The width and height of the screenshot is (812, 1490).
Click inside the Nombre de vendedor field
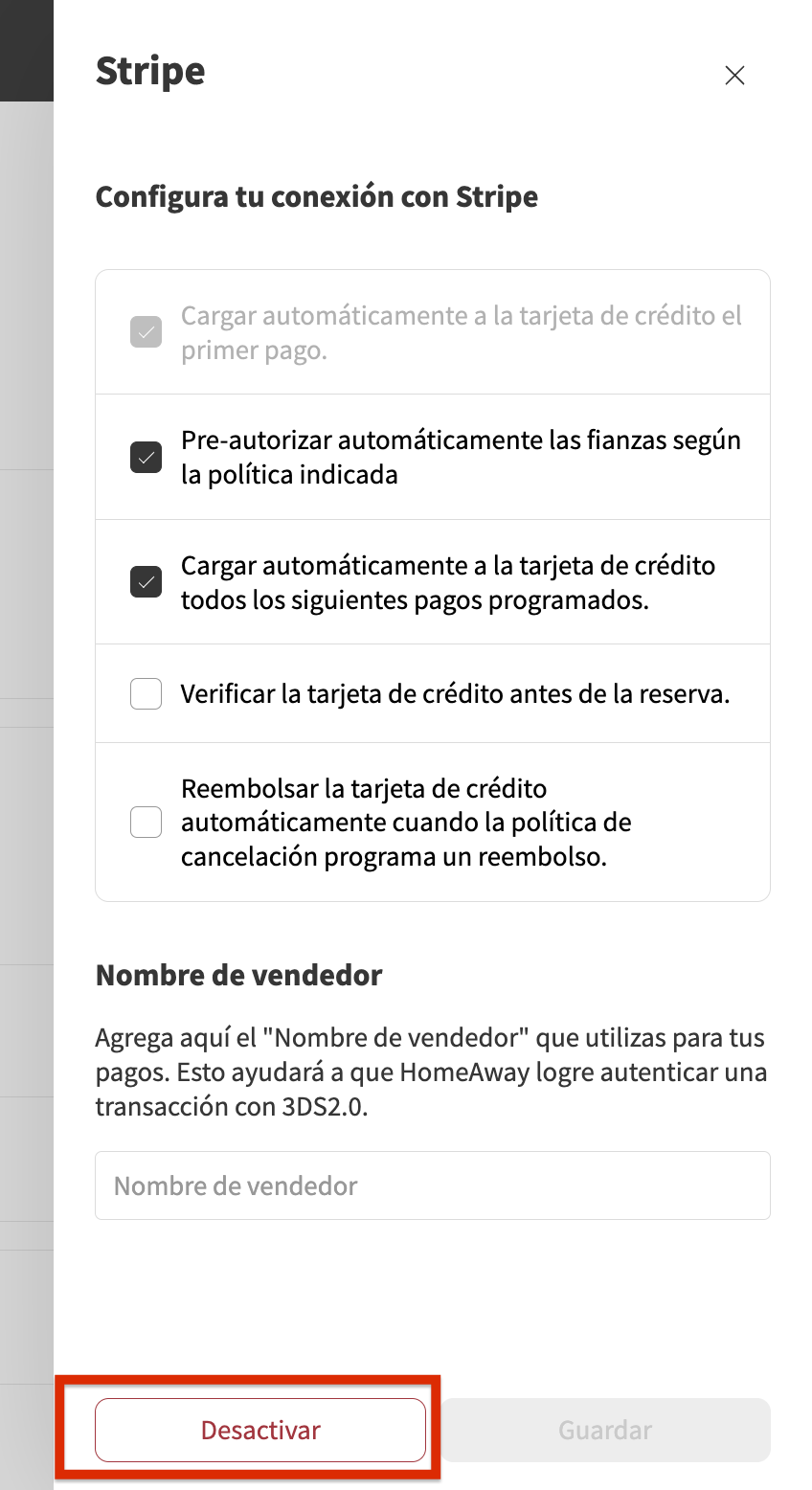[x=432, y=1185]
